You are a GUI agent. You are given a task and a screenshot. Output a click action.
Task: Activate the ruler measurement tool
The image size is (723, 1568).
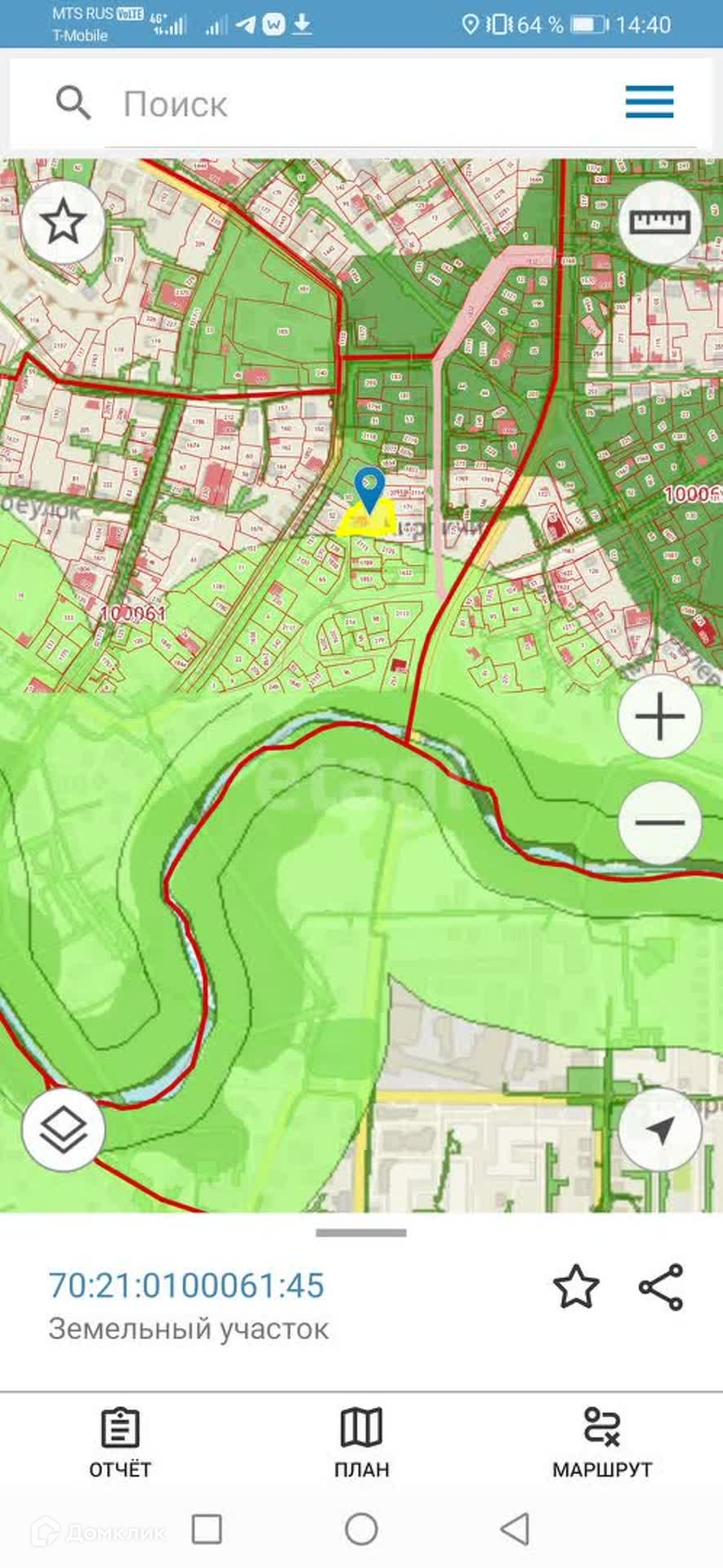(x=659, y=222)
